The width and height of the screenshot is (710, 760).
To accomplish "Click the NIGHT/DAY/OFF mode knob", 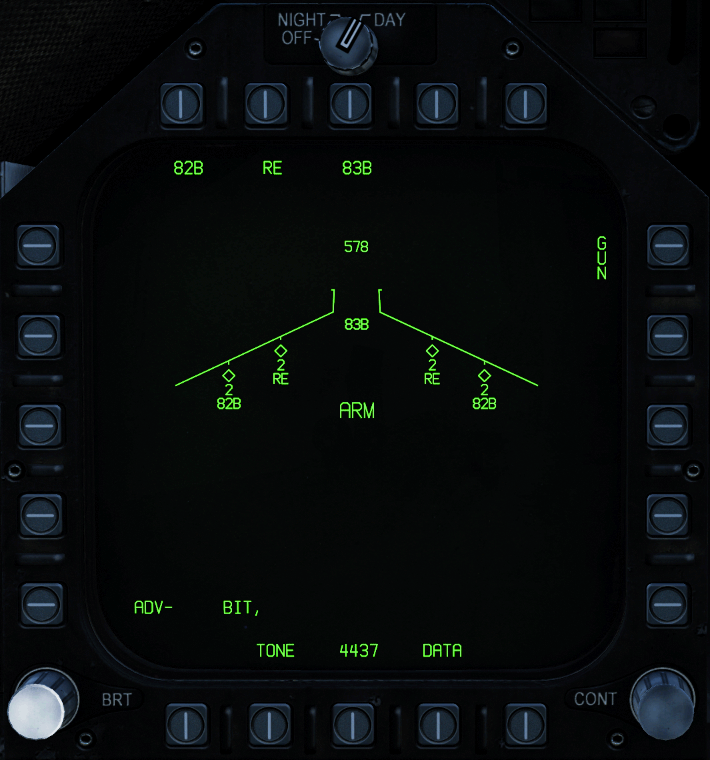I will click(x=351, y=41).
